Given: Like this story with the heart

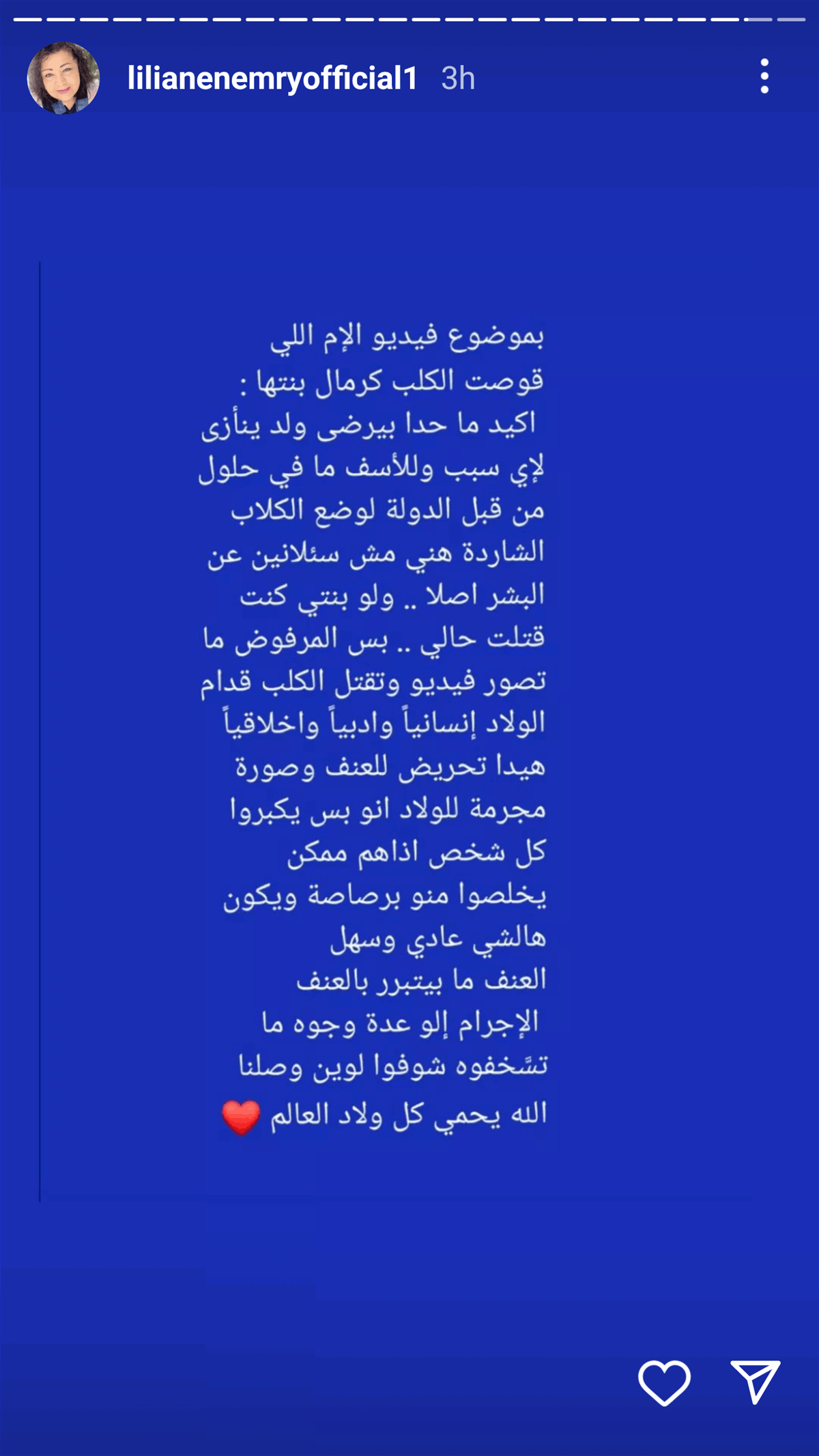Looking at the screenshot, I should coord(664,1383).
